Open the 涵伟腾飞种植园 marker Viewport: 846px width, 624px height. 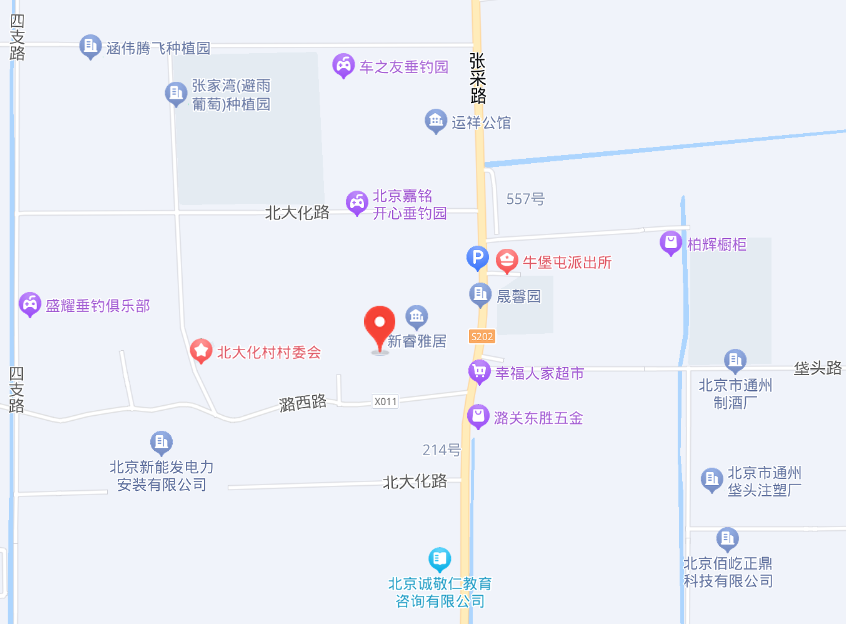click(x=91, y=46)
